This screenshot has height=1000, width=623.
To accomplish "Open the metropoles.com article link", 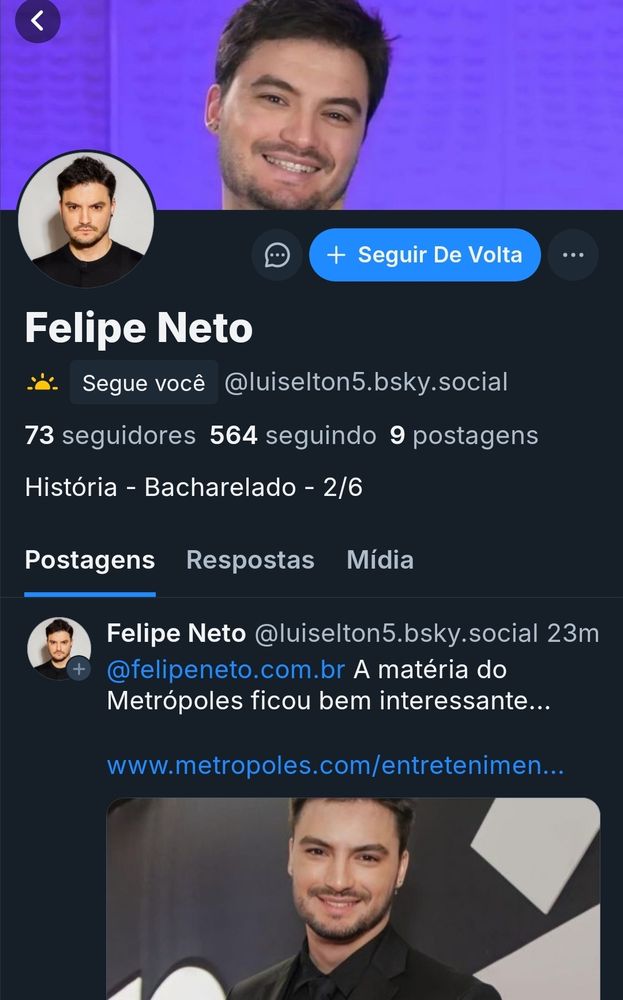I will coord(335,766).
